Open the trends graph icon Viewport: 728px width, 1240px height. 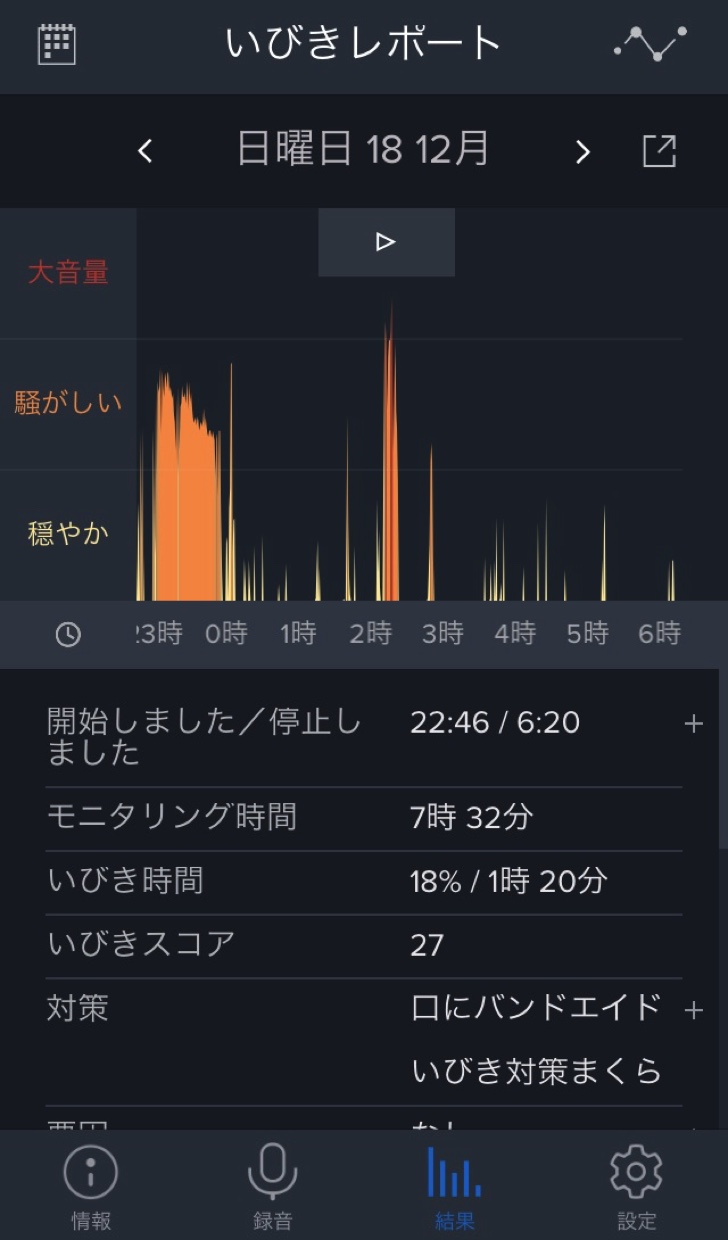[x=650, y=43]
